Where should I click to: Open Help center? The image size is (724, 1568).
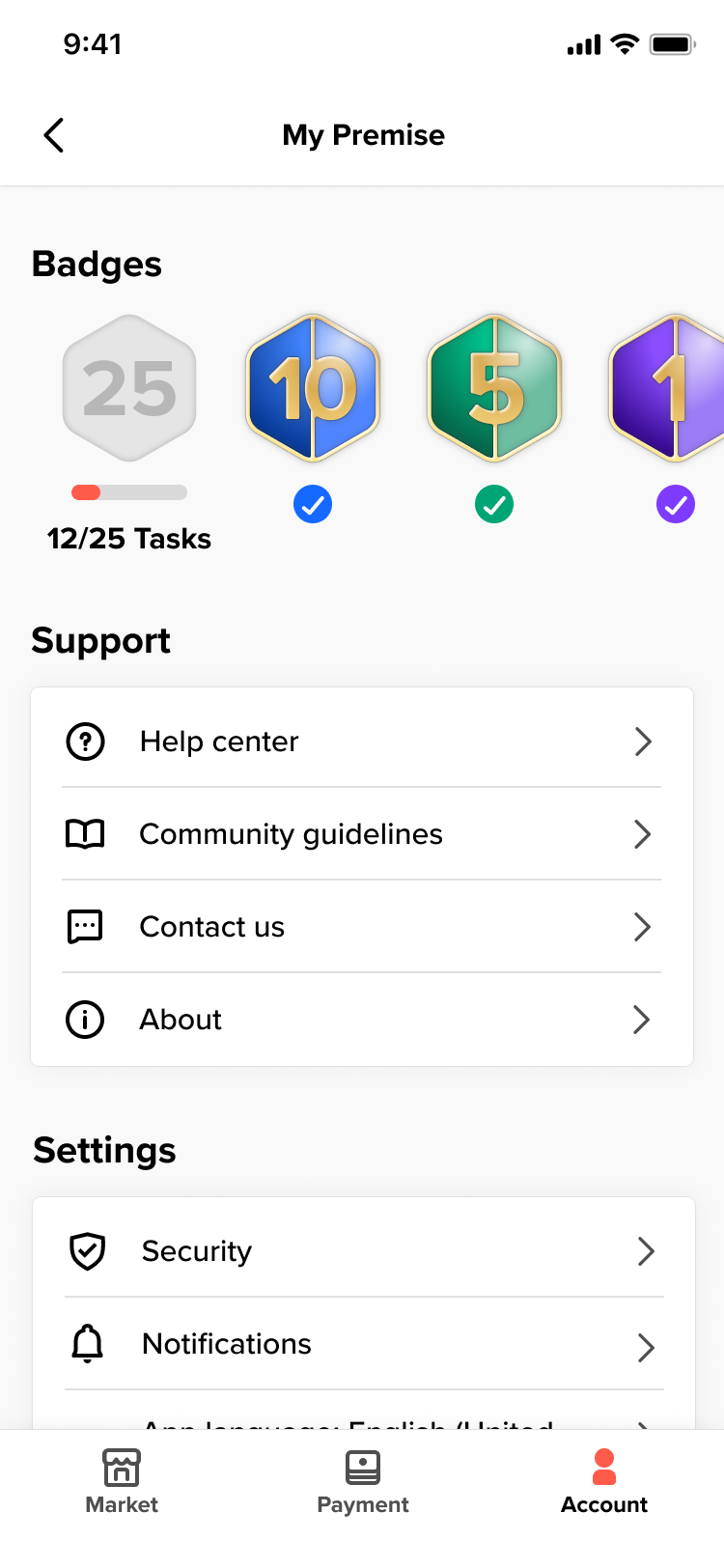pos(361,742)
